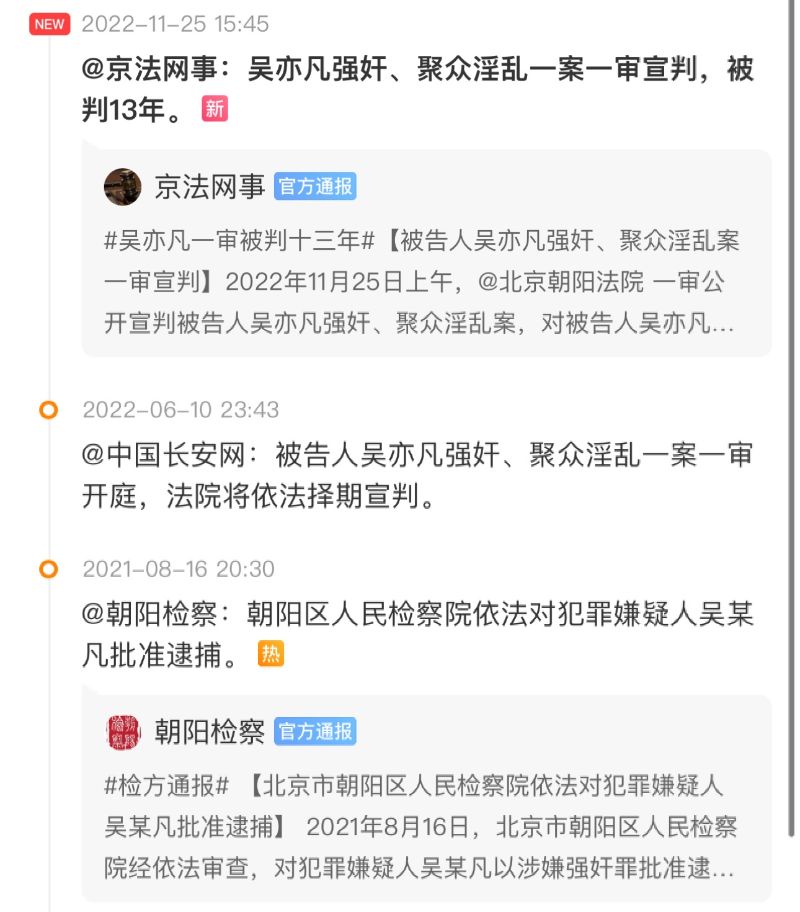The height and width of the screenshot is (912, 800).
Task: View the 京法网事 headline on the 13年 verdict
Action: tap(416, 88)
